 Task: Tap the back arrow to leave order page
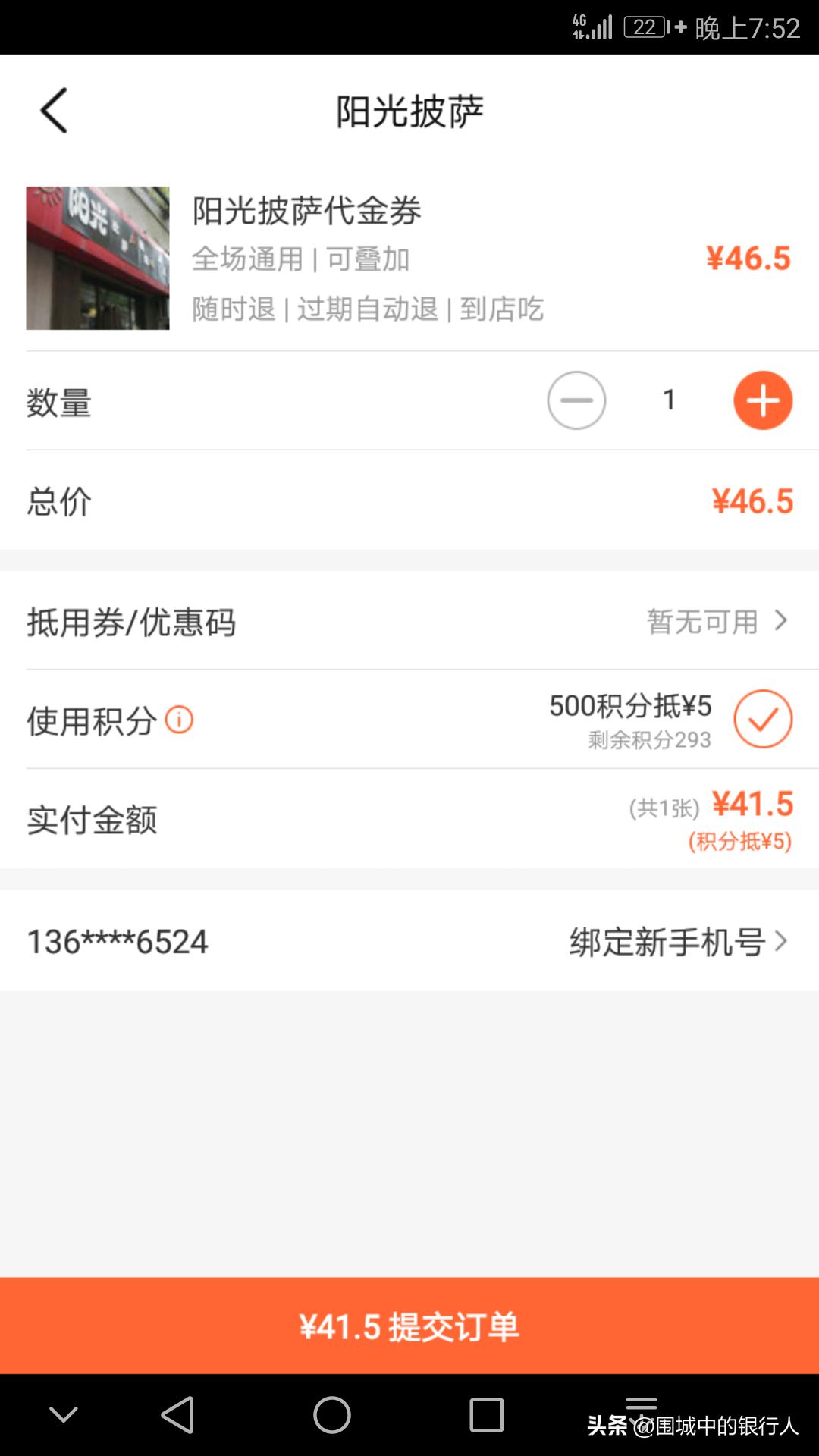coord(53,110)
